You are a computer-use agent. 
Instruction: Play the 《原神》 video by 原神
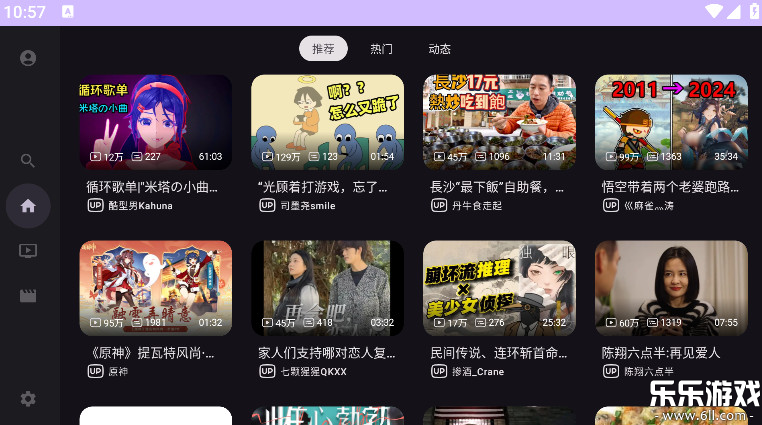[x=155, y=288]
